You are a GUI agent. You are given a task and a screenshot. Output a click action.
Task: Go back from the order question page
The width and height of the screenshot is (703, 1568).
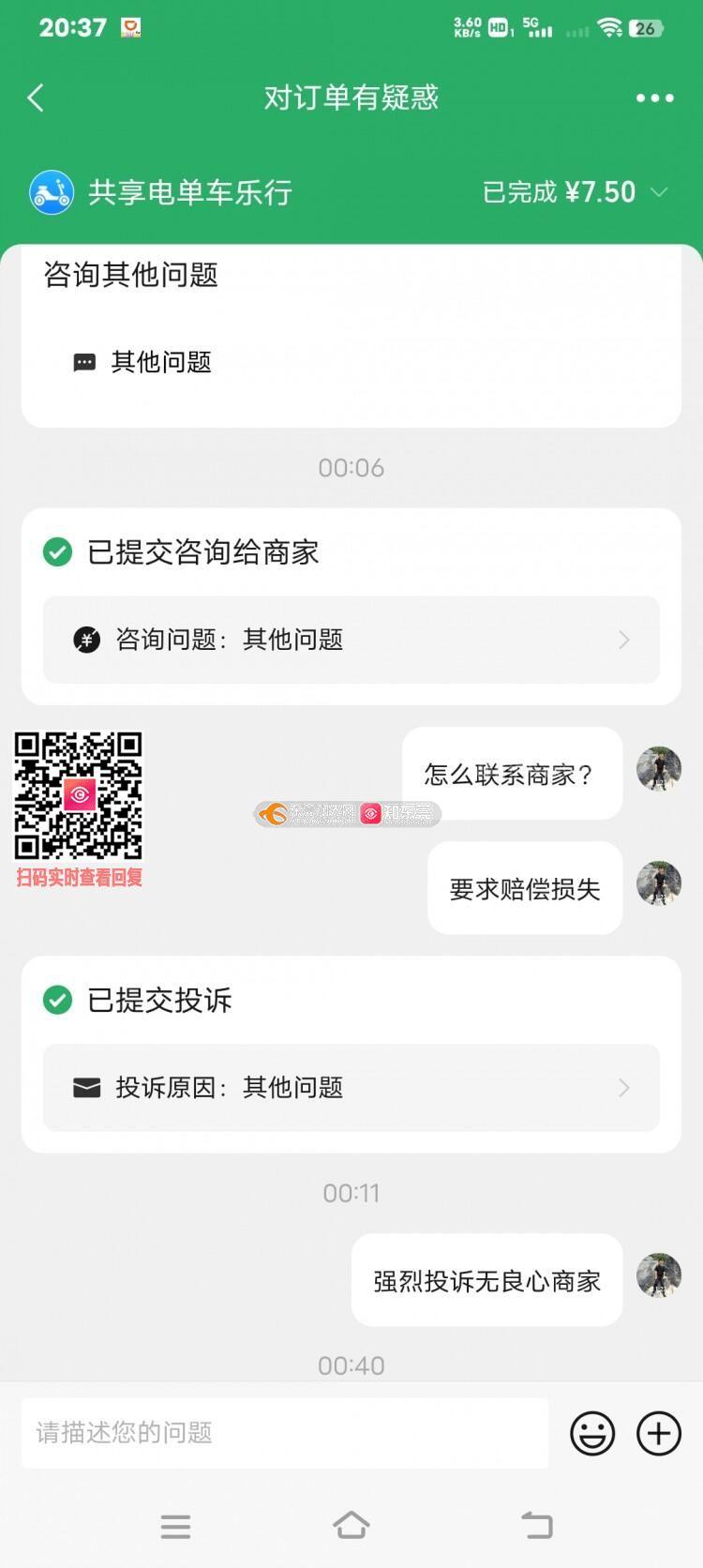pos(36,98)
